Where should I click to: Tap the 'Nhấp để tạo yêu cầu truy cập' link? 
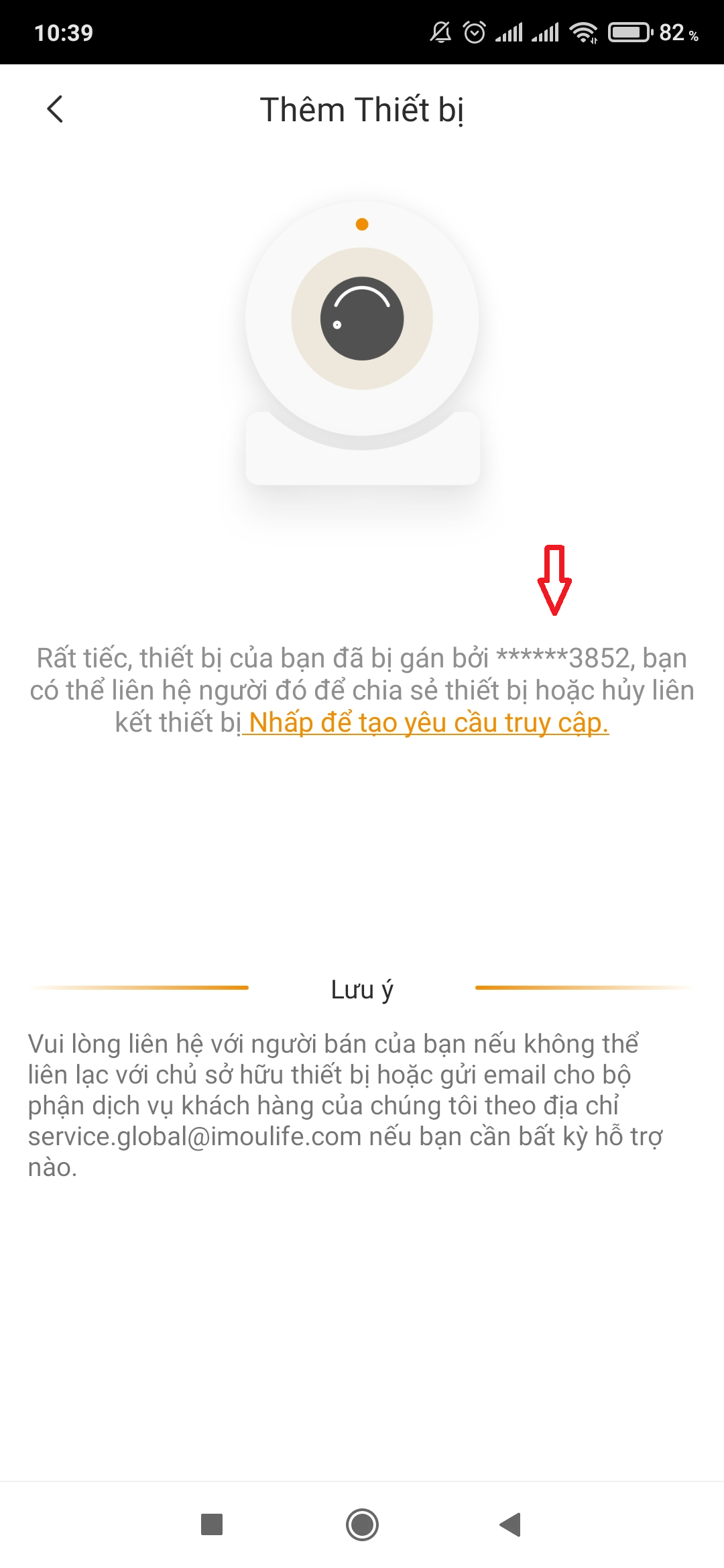(x=428, y=723)
